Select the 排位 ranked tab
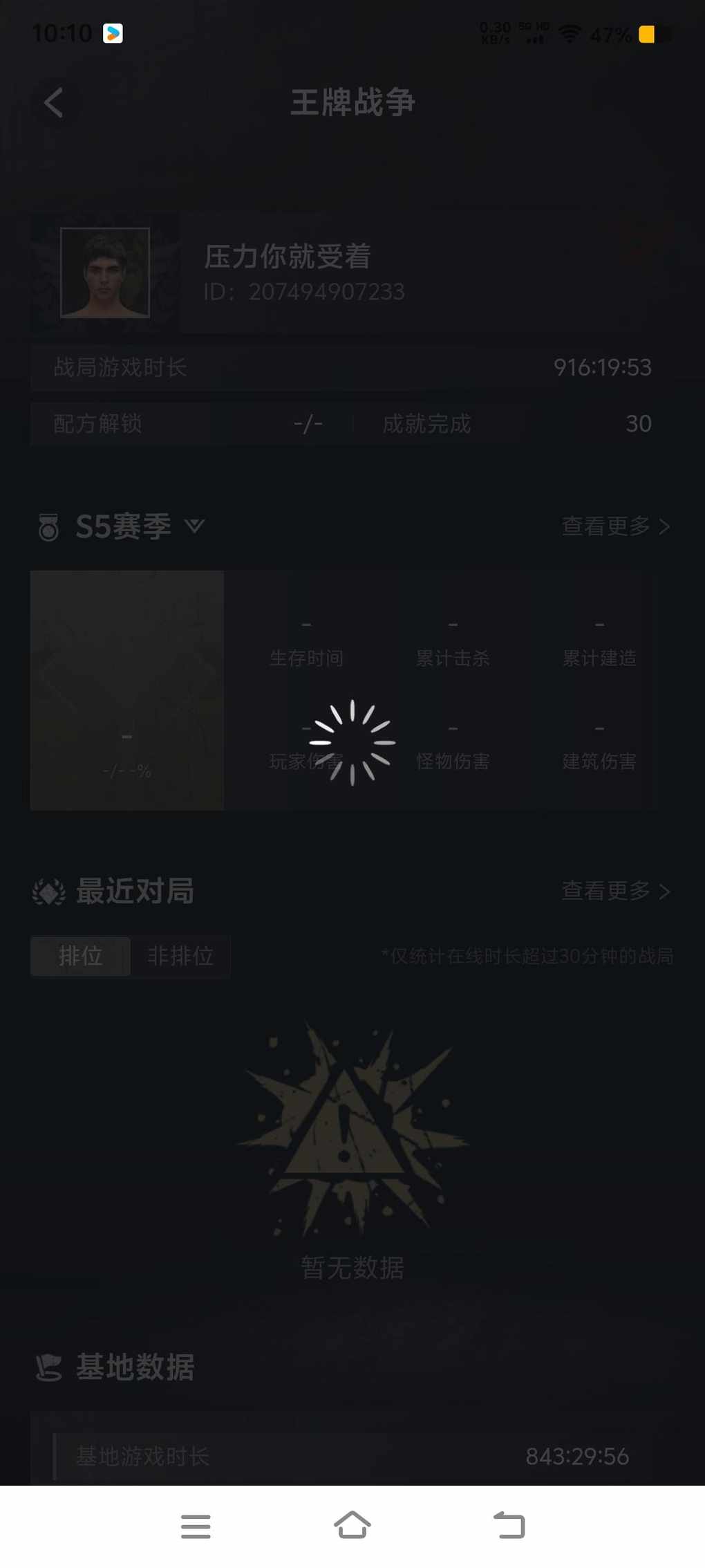The height and width of the screenshot is (1568, 705). [81, 956]
